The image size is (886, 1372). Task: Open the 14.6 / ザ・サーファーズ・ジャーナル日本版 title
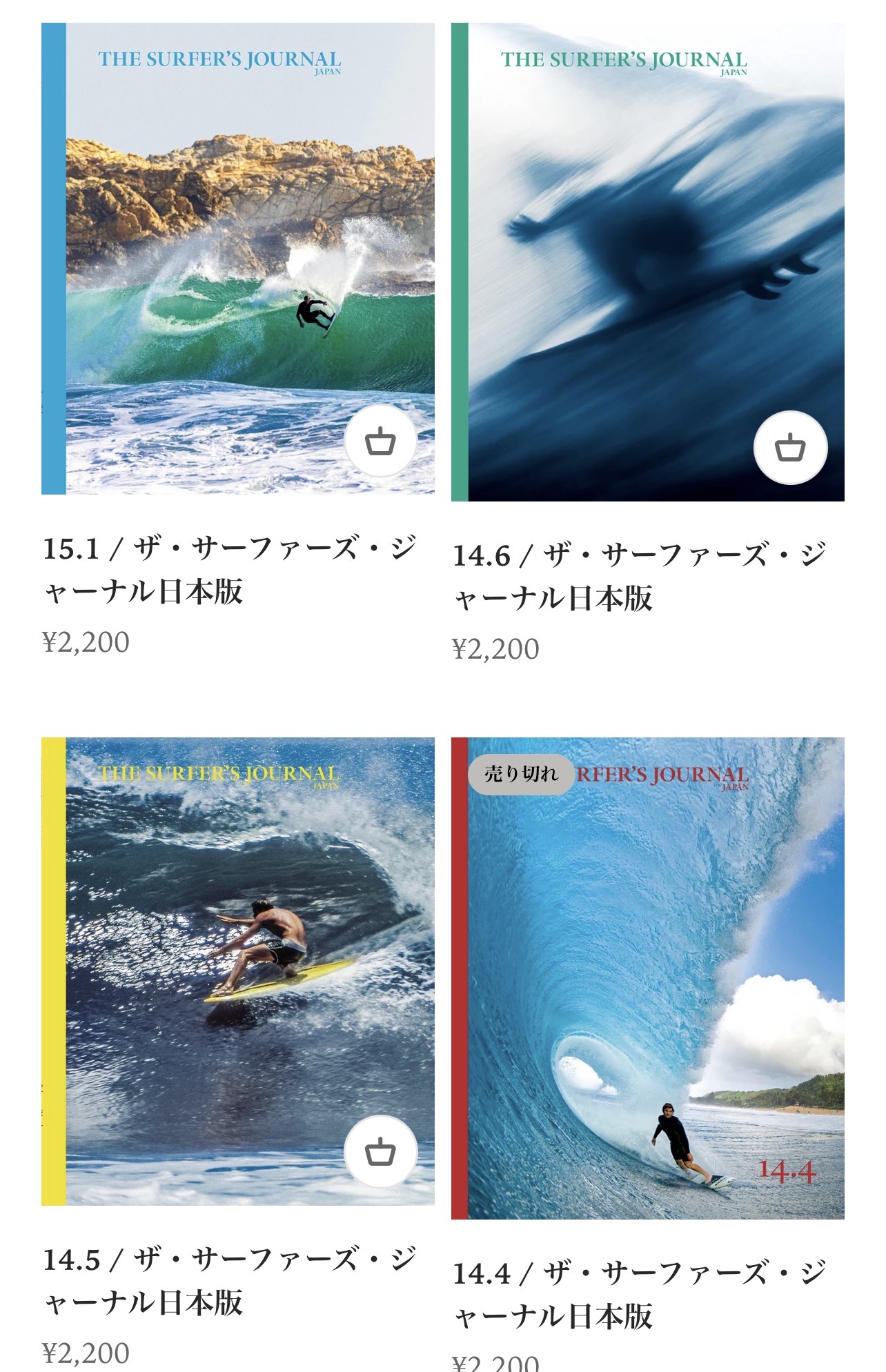coord(640,577)
